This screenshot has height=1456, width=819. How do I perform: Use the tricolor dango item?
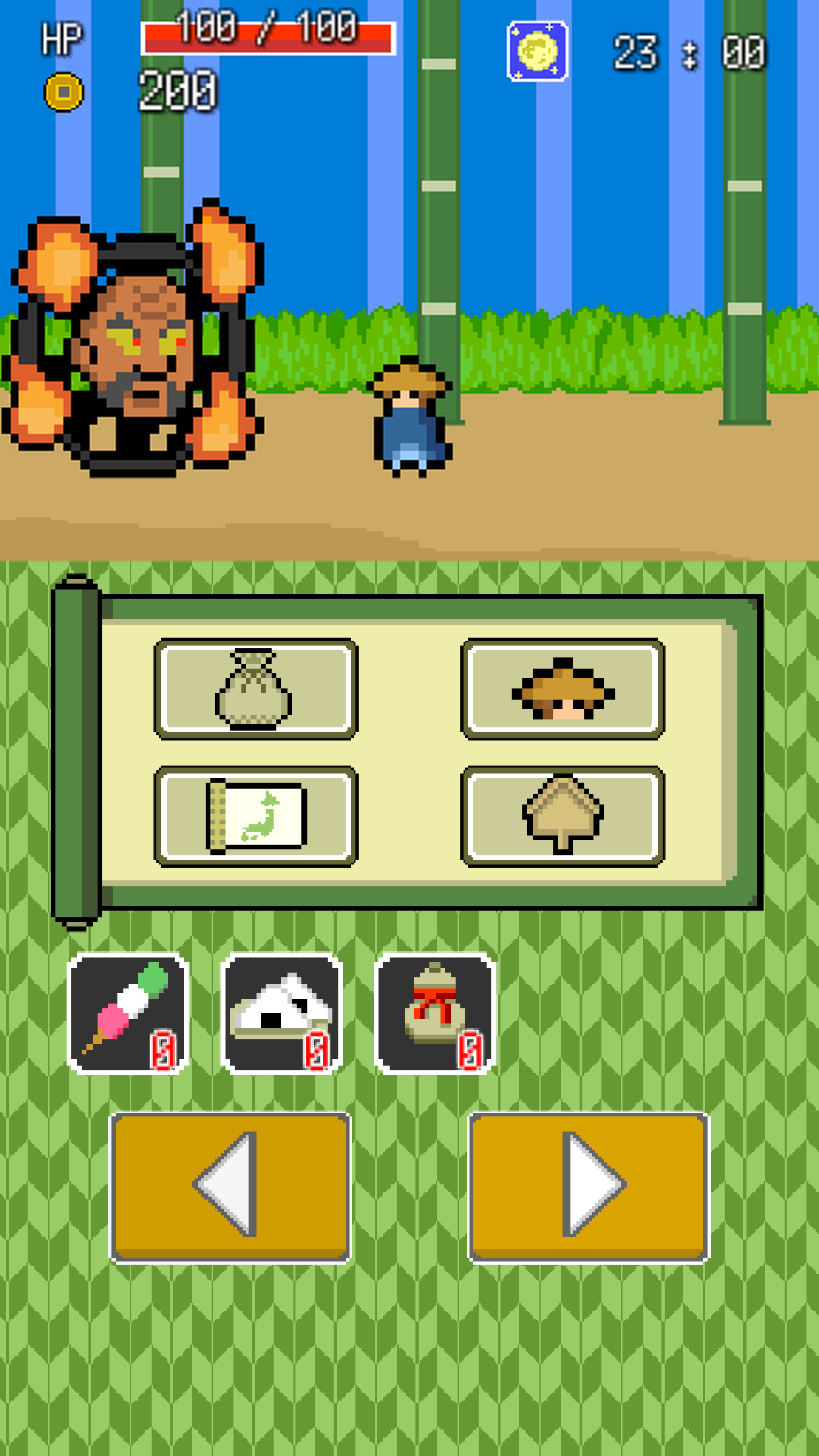[x=128, y=1013]
